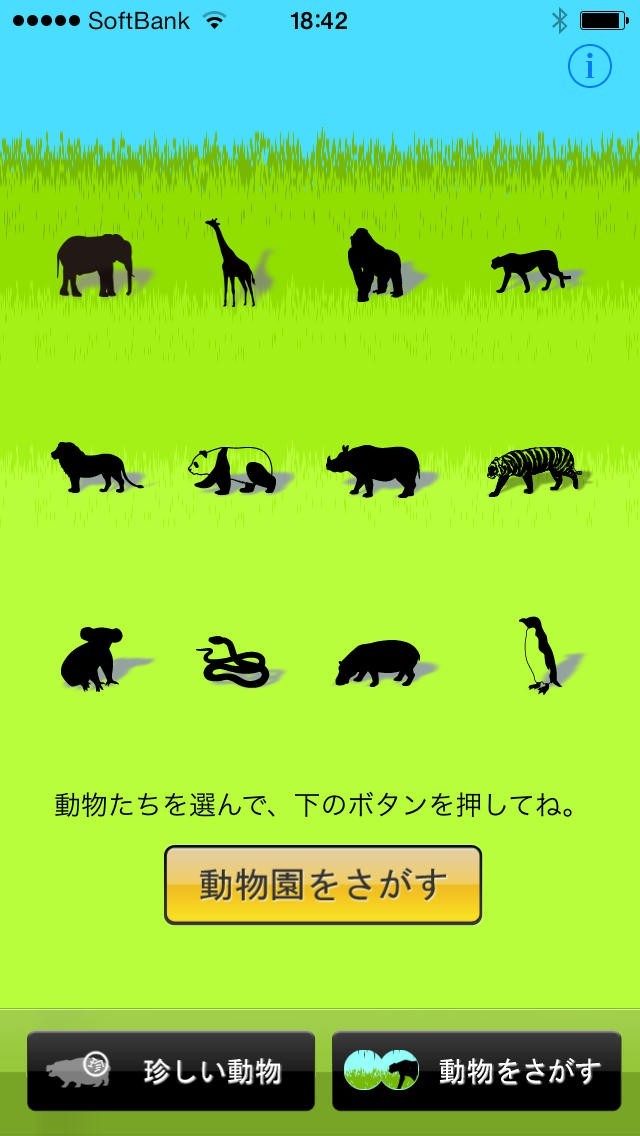Image resolution: width=640 pixels, height=1136 pixels.
Task: Select the elephant silhouette
Action: pos(94,265)
